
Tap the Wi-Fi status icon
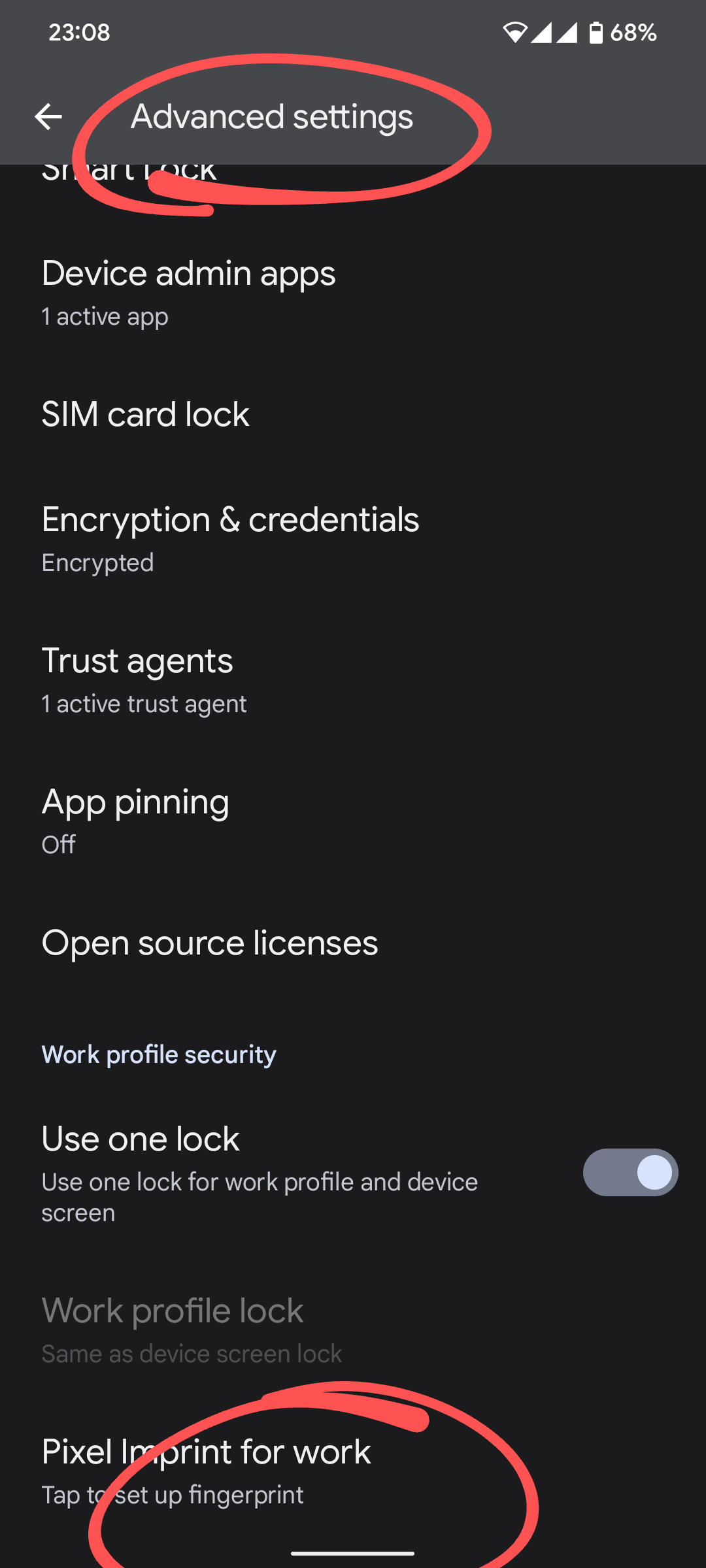(x=516, y=31)
